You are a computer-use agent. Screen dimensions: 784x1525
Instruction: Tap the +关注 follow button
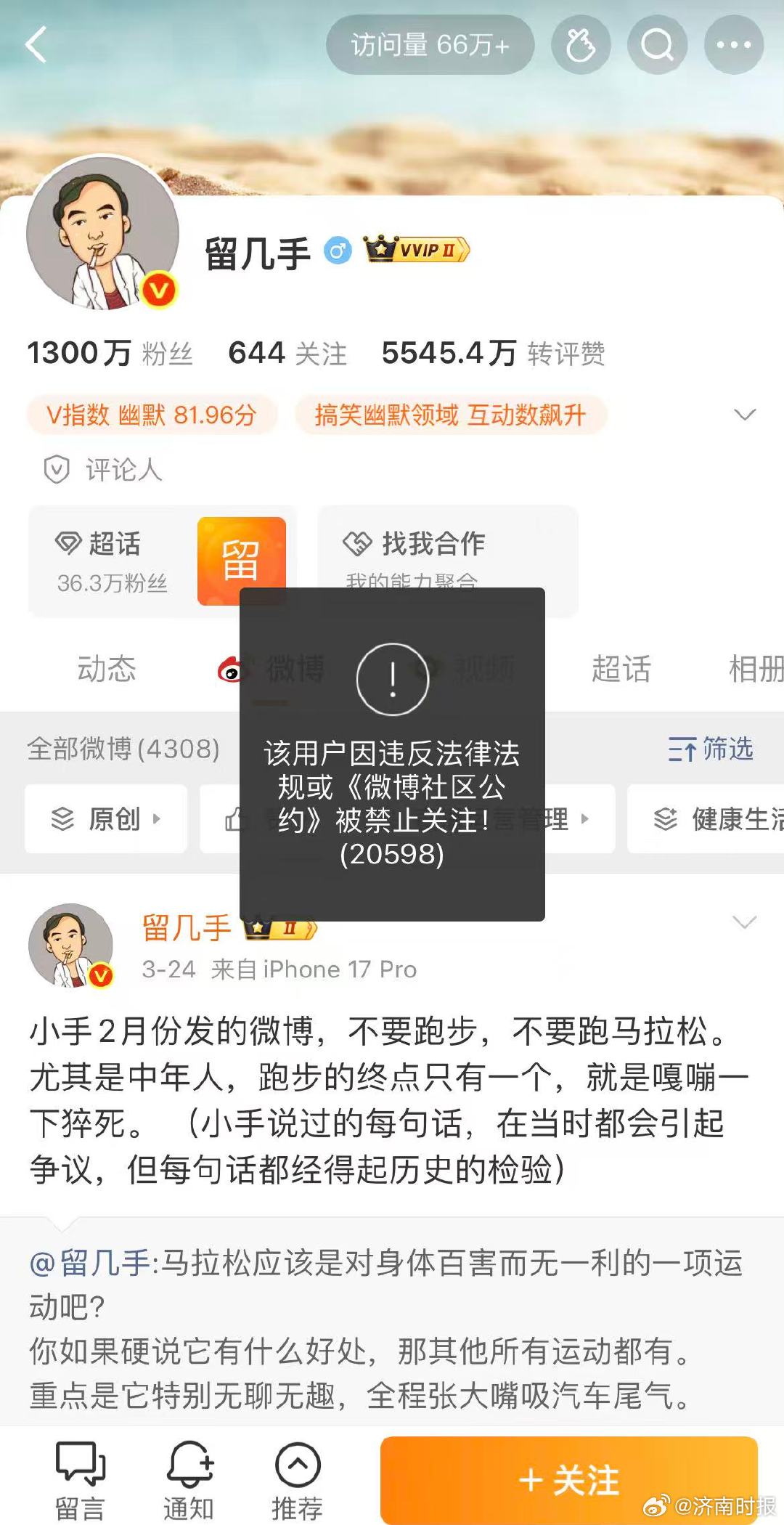tap(573, 1479)
